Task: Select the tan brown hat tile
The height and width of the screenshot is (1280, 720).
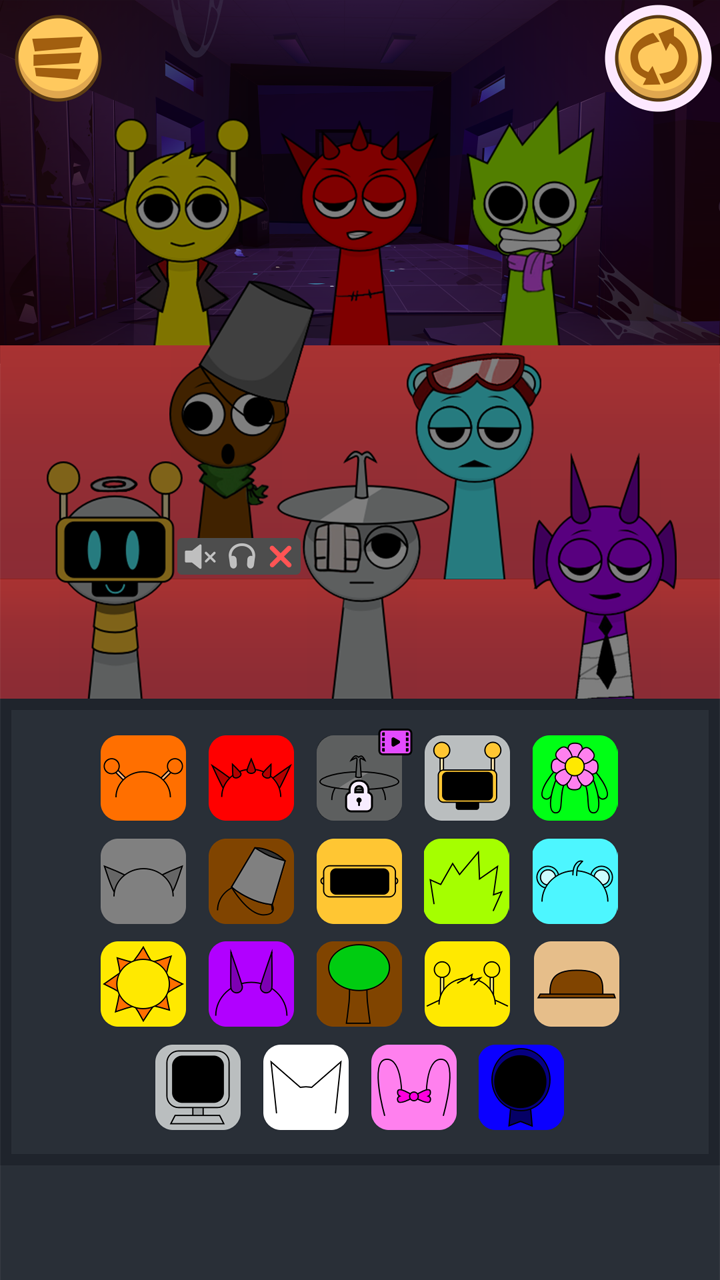Action: (576, 984)
